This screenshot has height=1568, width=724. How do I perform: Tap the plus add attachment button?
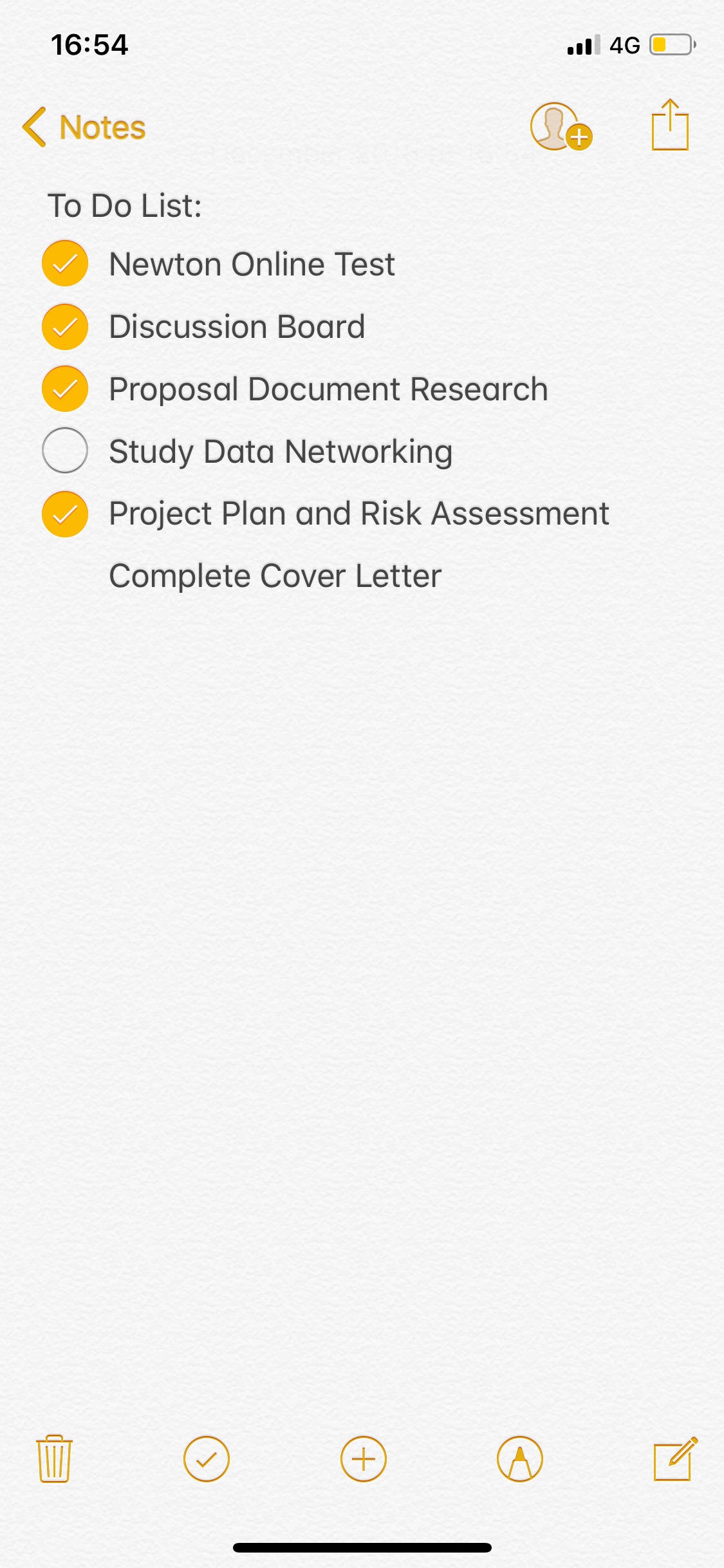[364, 1459]
